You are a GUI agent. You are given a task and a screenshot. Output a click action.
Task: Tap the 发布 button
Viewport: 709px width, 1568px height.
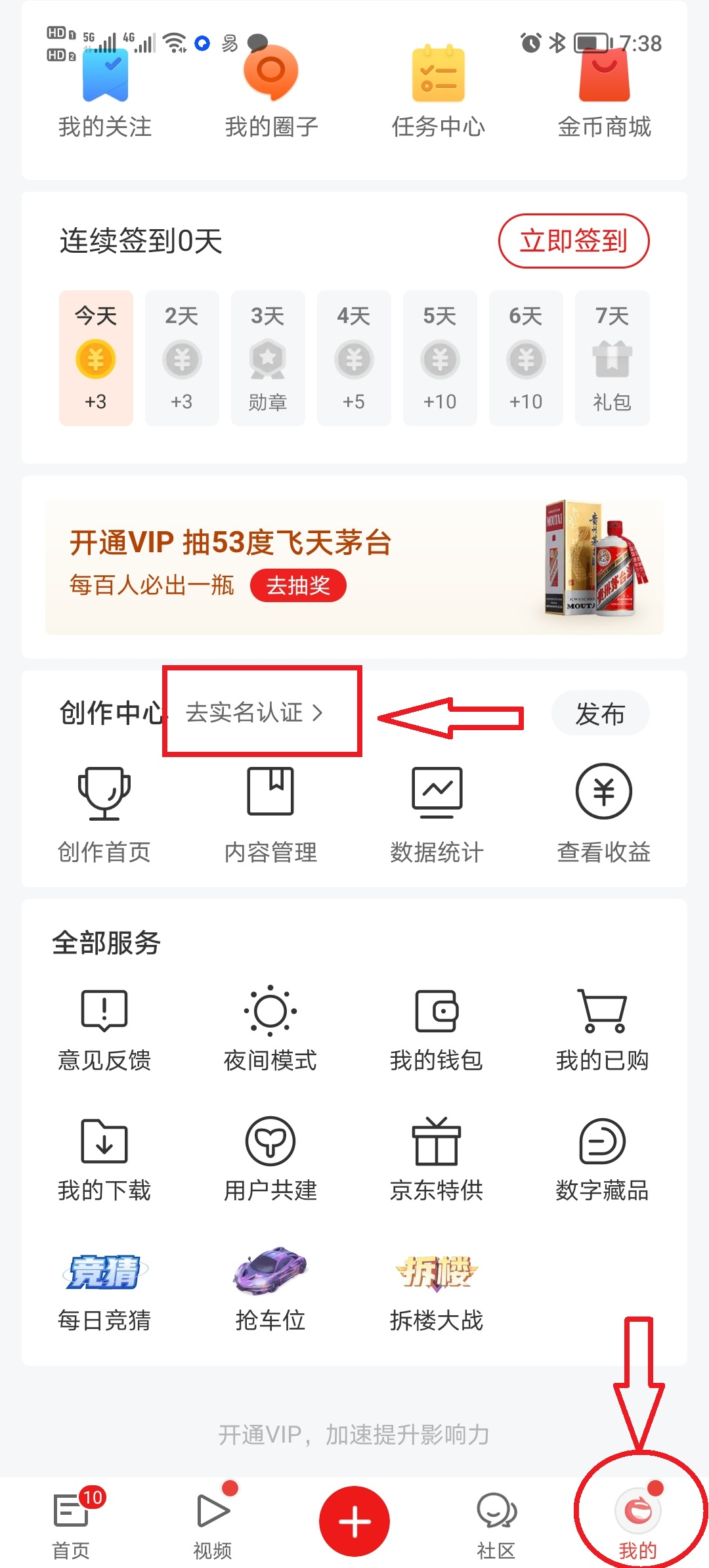pyautogui.click(x=600, y=714)
